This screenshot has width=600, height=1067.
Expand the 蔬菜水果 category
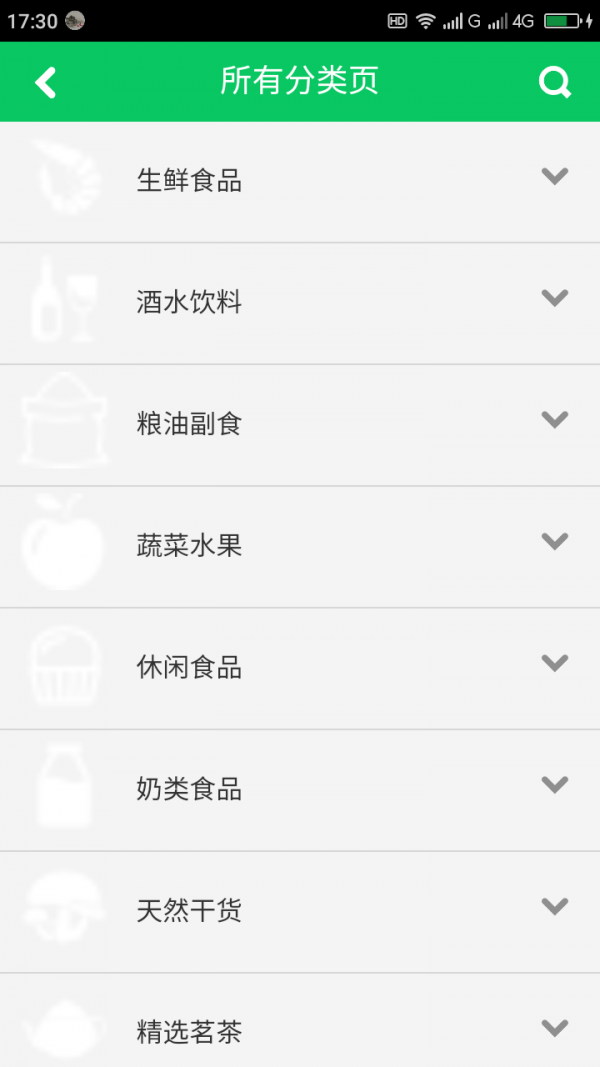coord(555,542)
